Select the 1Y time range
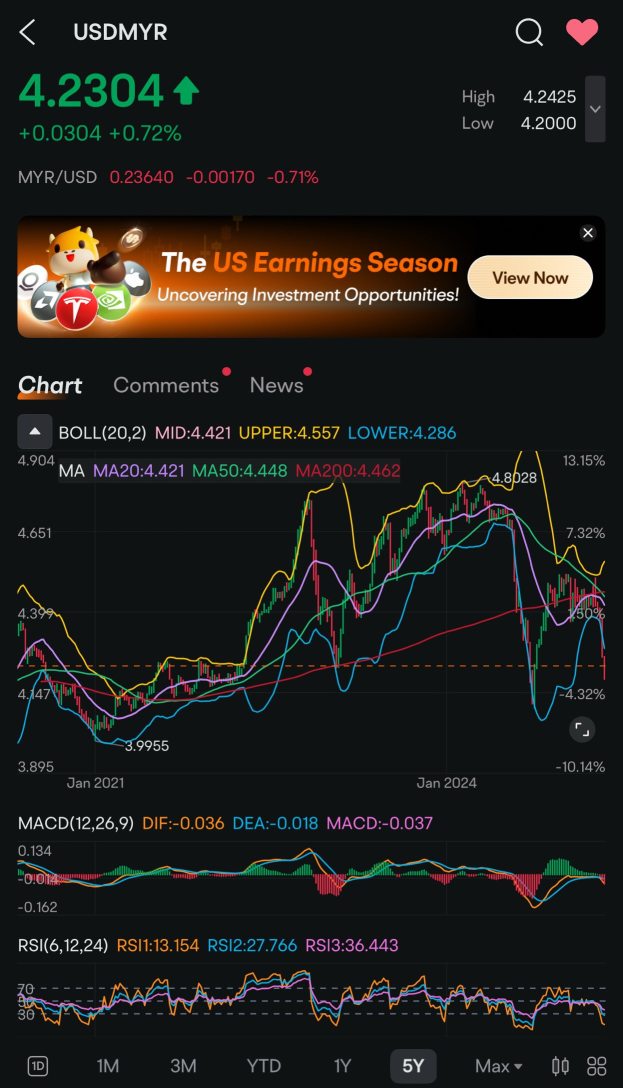 point(342,1066)
